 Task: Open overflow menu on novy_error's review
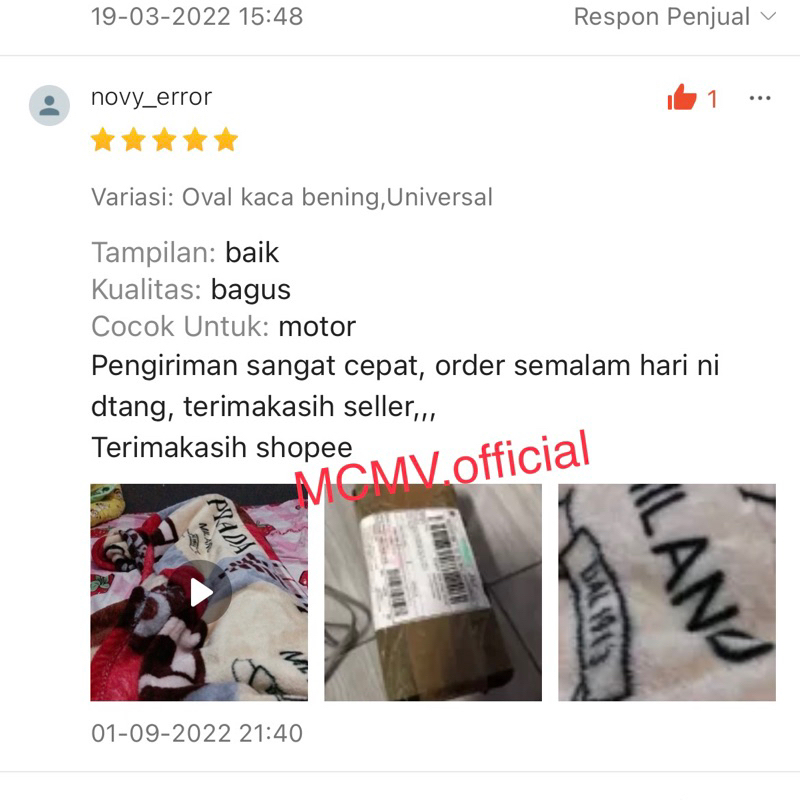760,98
